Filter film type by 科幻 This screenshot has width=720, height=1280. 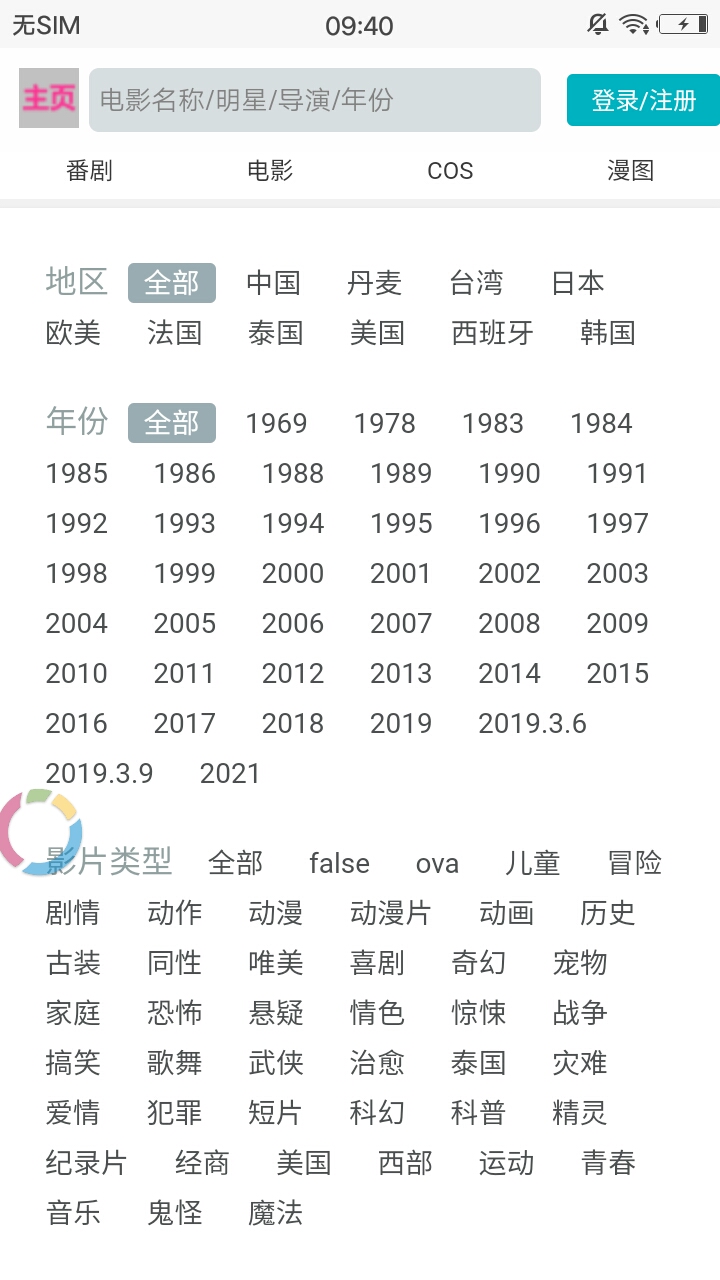[377, 1113]
